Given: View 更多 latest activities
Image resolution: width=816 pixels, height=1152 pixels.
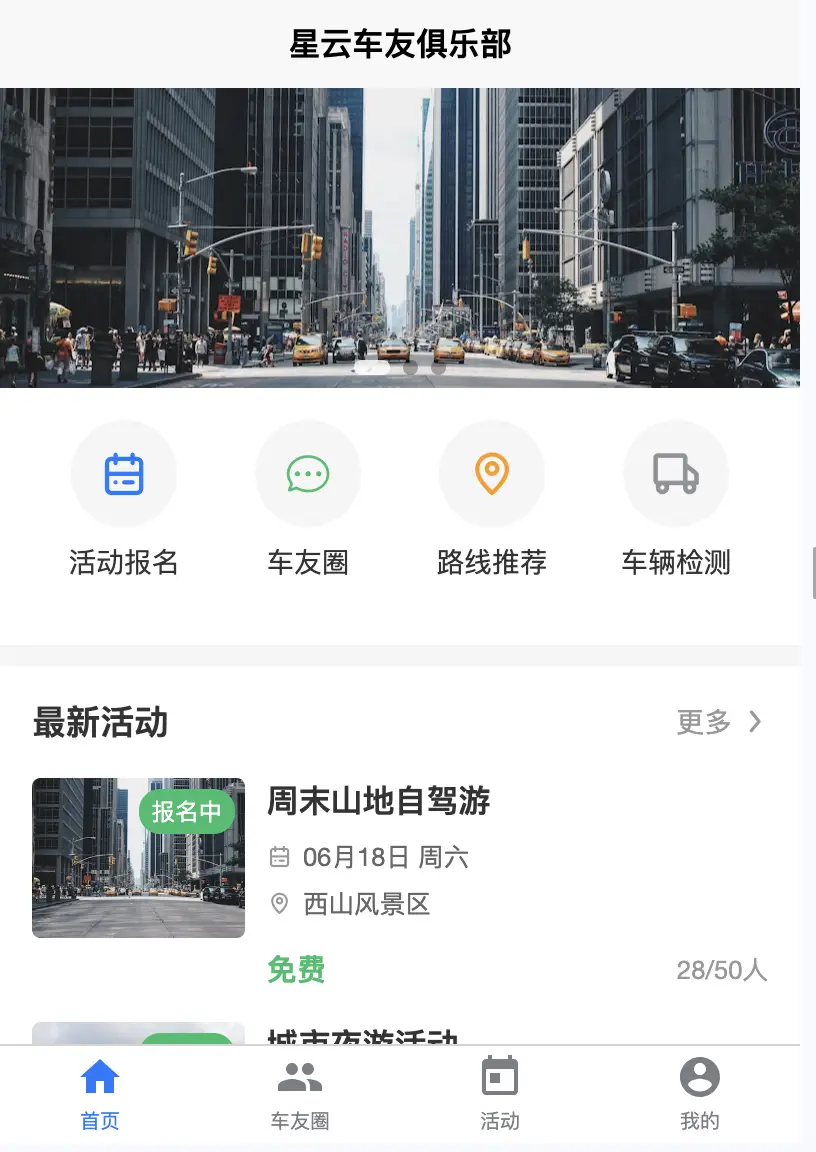Looking at the screenshot, I should (719, 722).
